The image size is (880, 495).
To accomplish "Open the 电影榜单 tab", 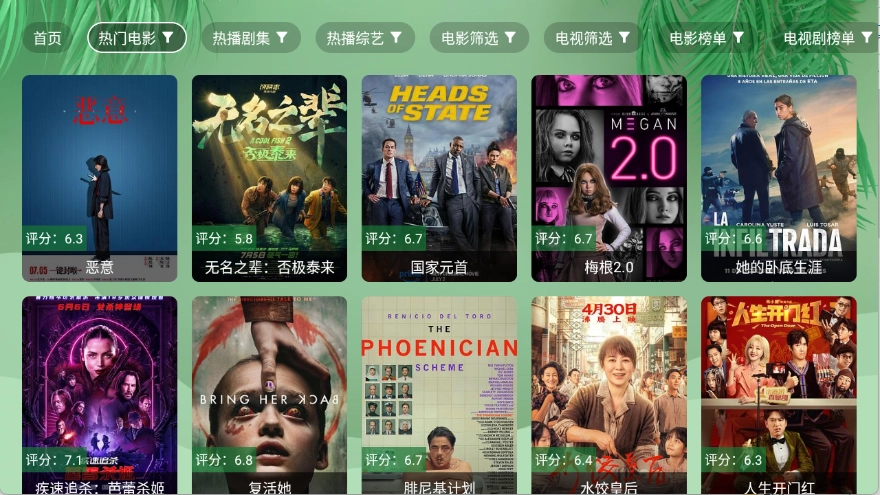I will (x=707, y=38).
